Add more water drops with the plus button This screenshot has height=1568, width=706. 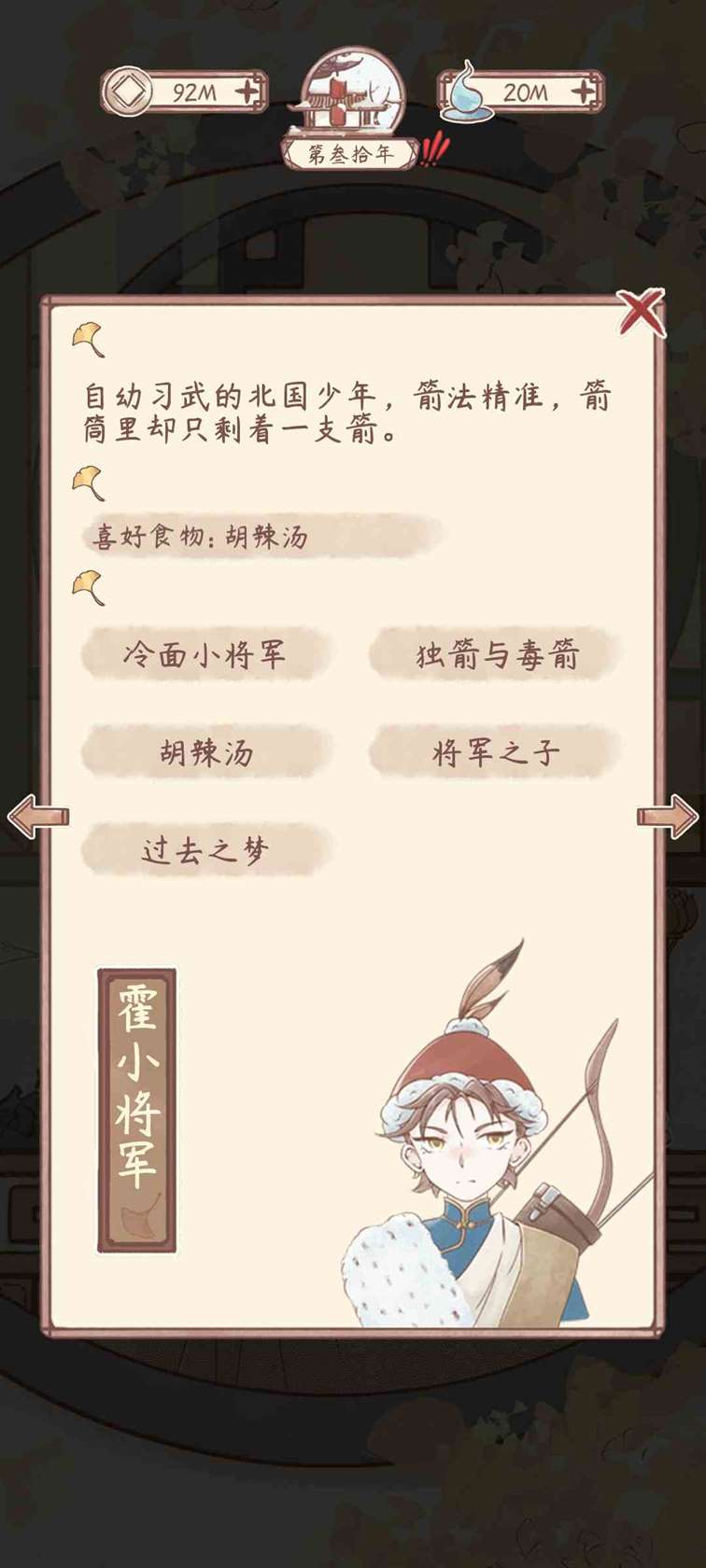click(x=583, y=91)
